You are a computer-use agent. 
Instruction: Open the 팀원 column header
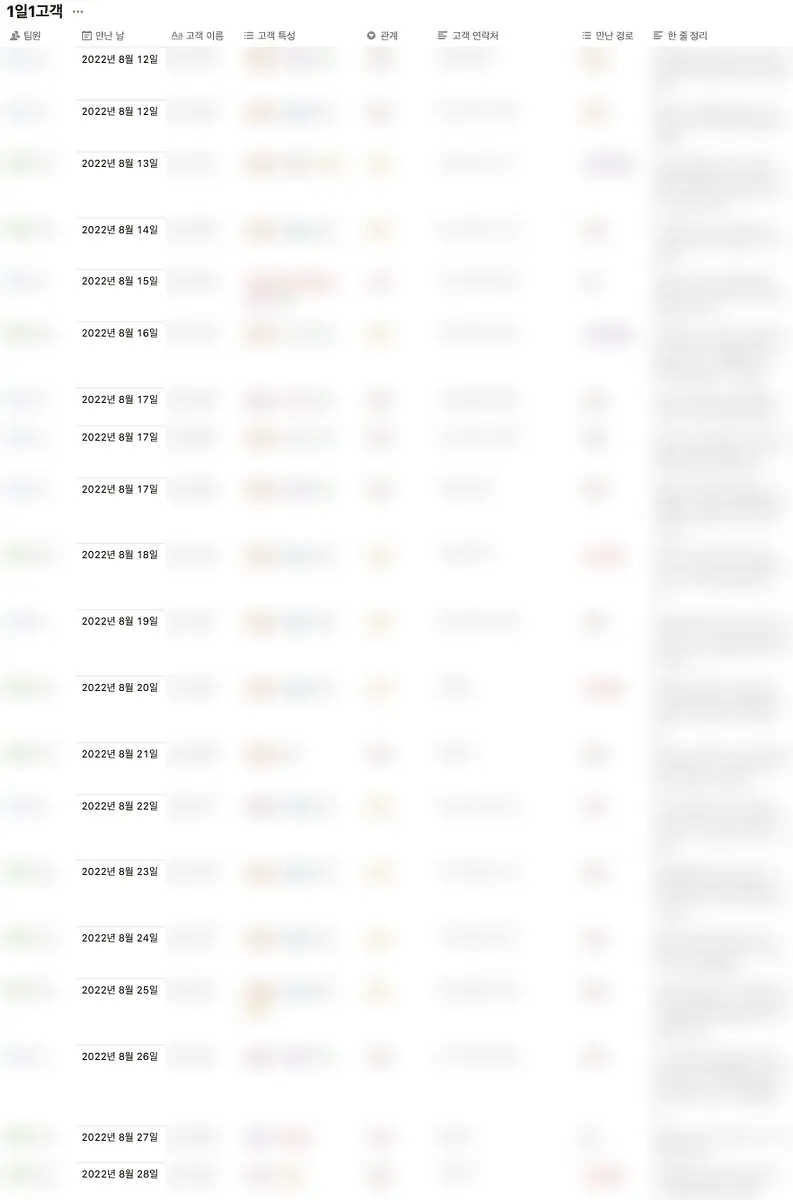click(x=25, y=36)
